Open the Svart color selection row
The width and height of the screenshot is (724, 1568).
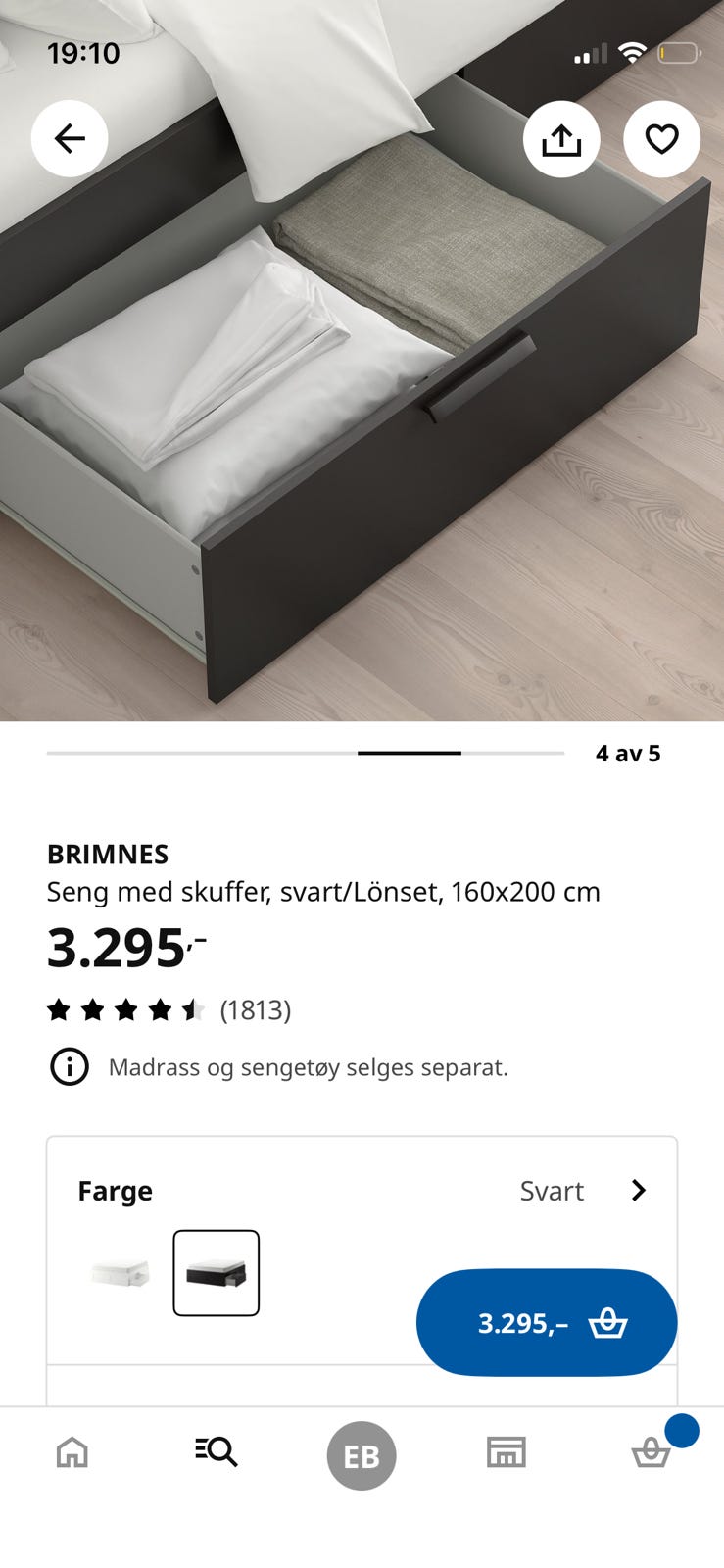[x=553, y=1190]
